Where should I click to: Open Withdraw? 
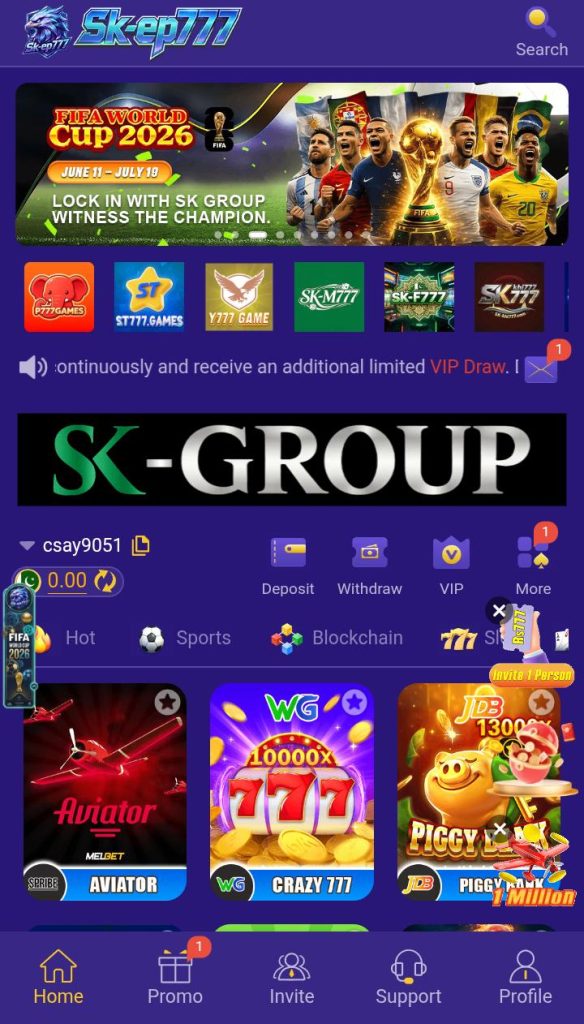369,566
